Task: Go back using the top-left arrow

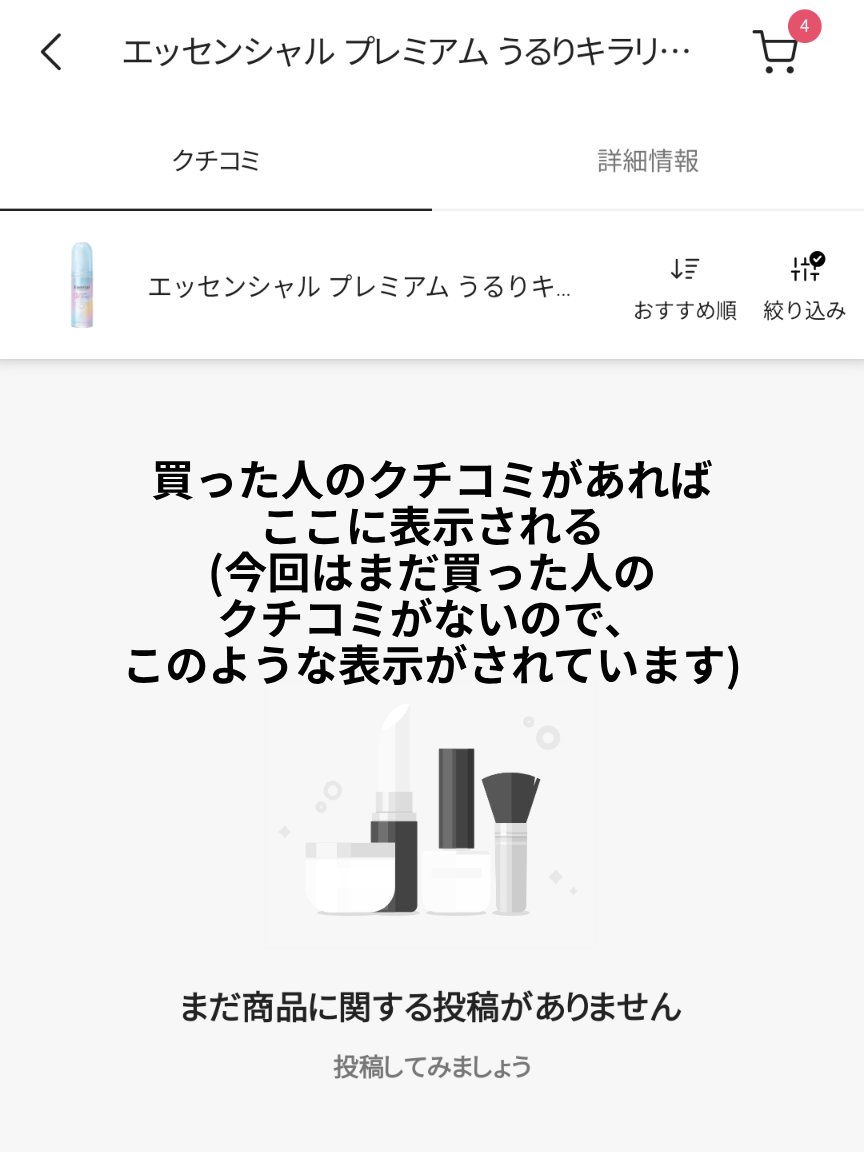Action: point(51,52)
